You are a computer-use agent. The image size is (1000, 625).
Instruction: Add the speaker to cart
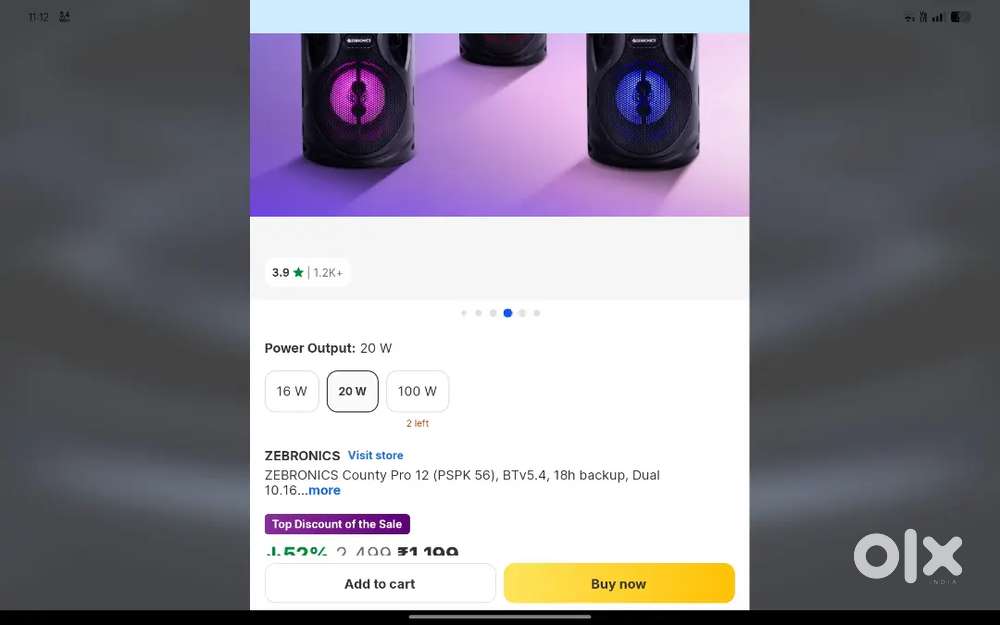point(380,583)
